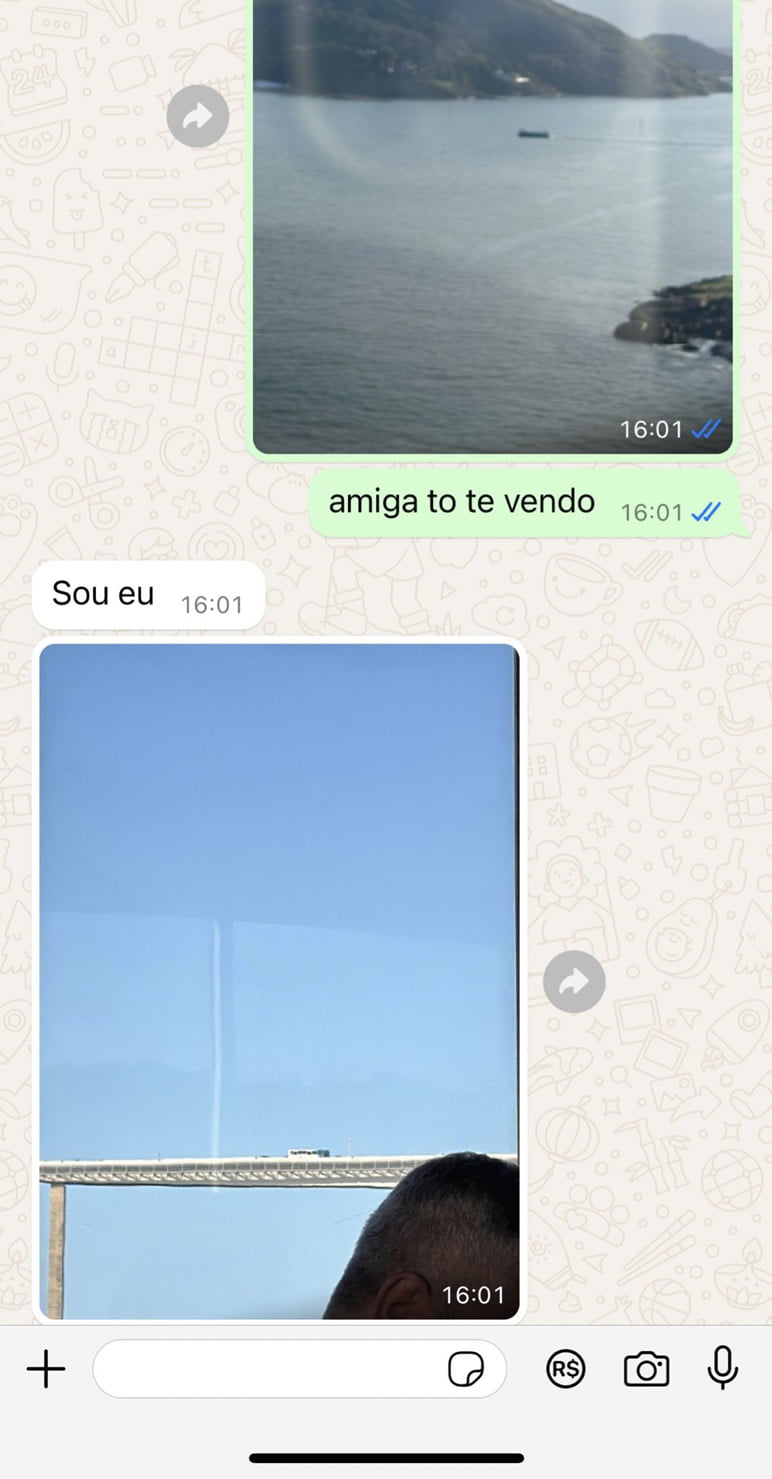Tap the plus icon to attach media

point(45,1369)
